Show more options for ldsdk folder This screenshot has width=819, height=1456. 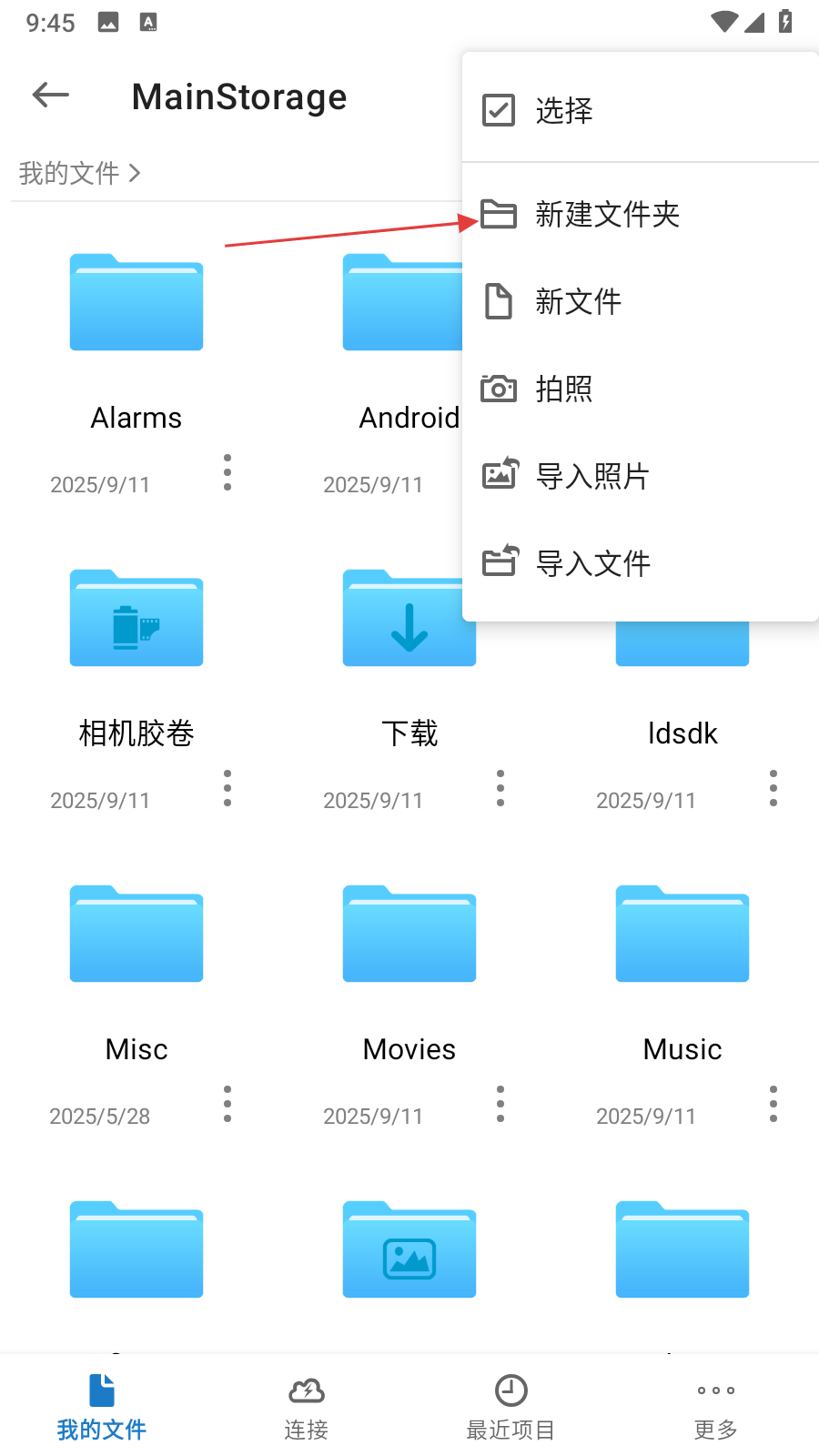point(773,788)
